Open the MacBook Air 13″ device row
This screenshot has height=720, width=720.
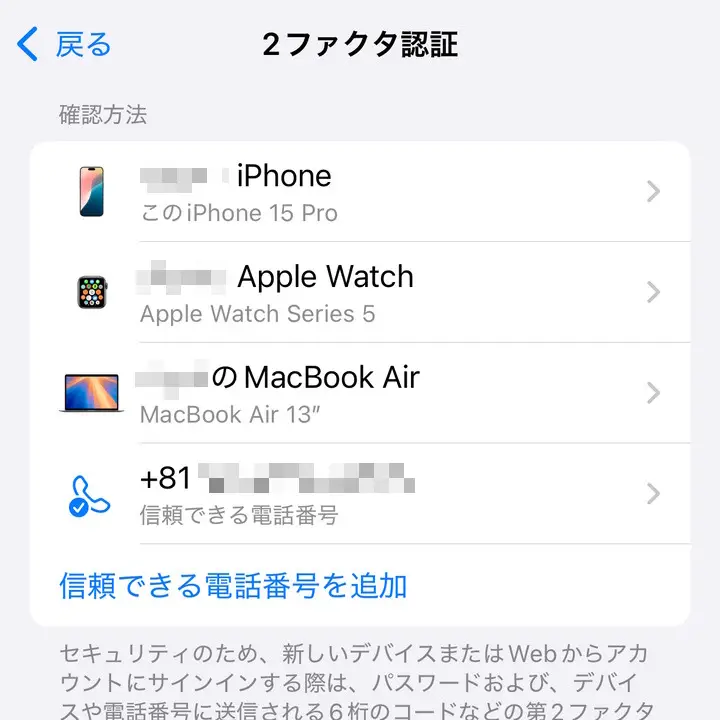[360, 393]
